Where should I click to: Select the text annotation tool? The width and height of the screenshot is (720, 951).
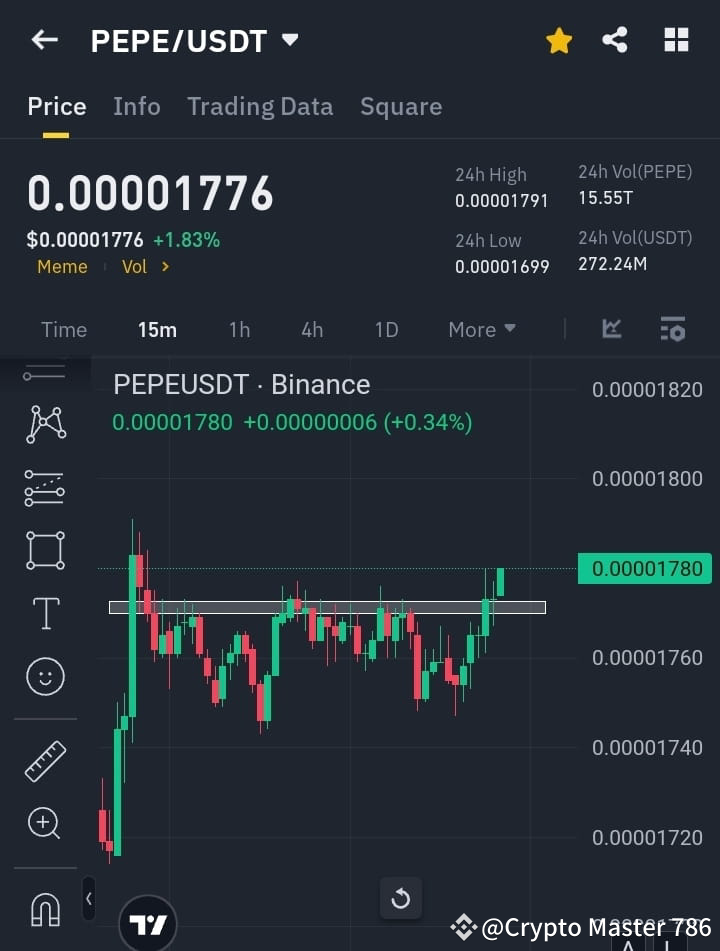tap(44, 612)
